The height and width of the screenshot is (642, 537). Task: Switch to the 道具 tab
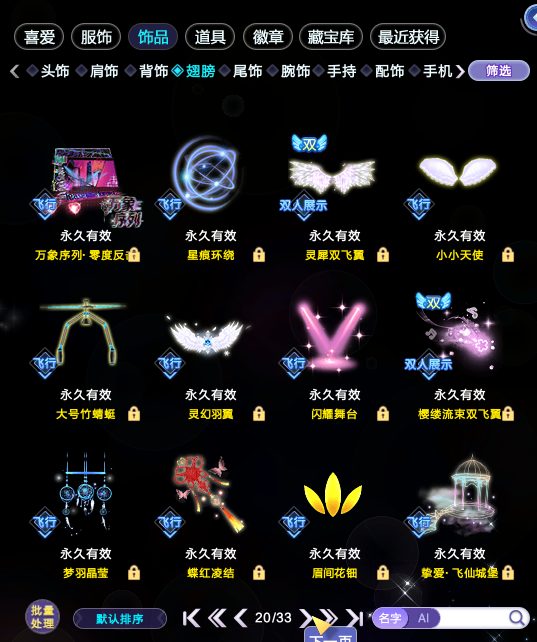[x=210, y=37]
